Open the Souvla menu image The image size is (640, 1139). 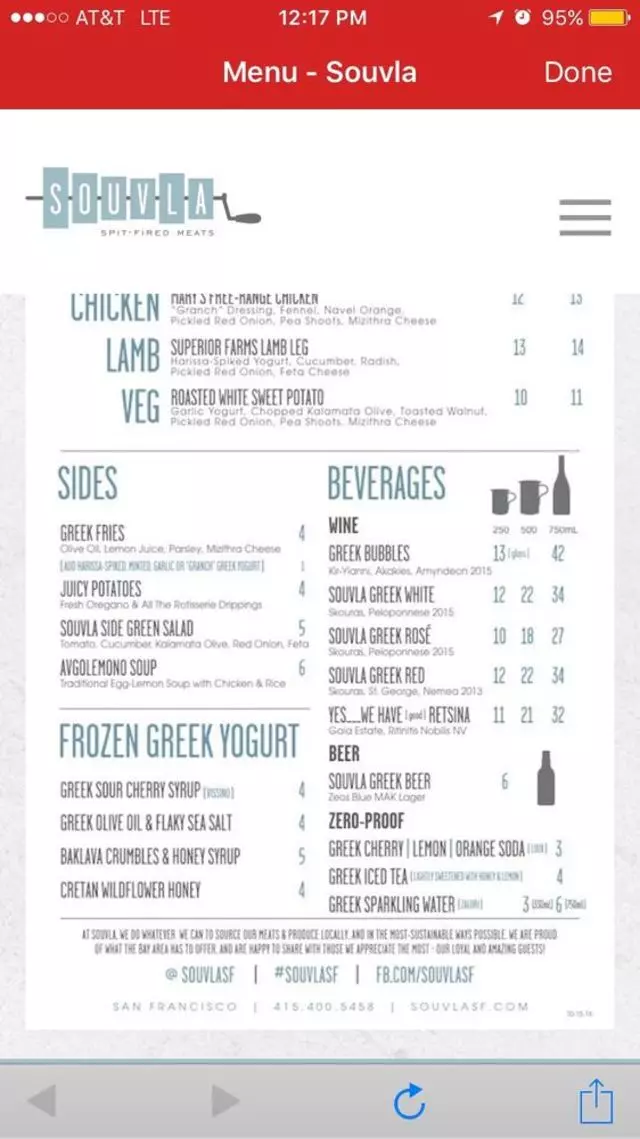(319, 660)
